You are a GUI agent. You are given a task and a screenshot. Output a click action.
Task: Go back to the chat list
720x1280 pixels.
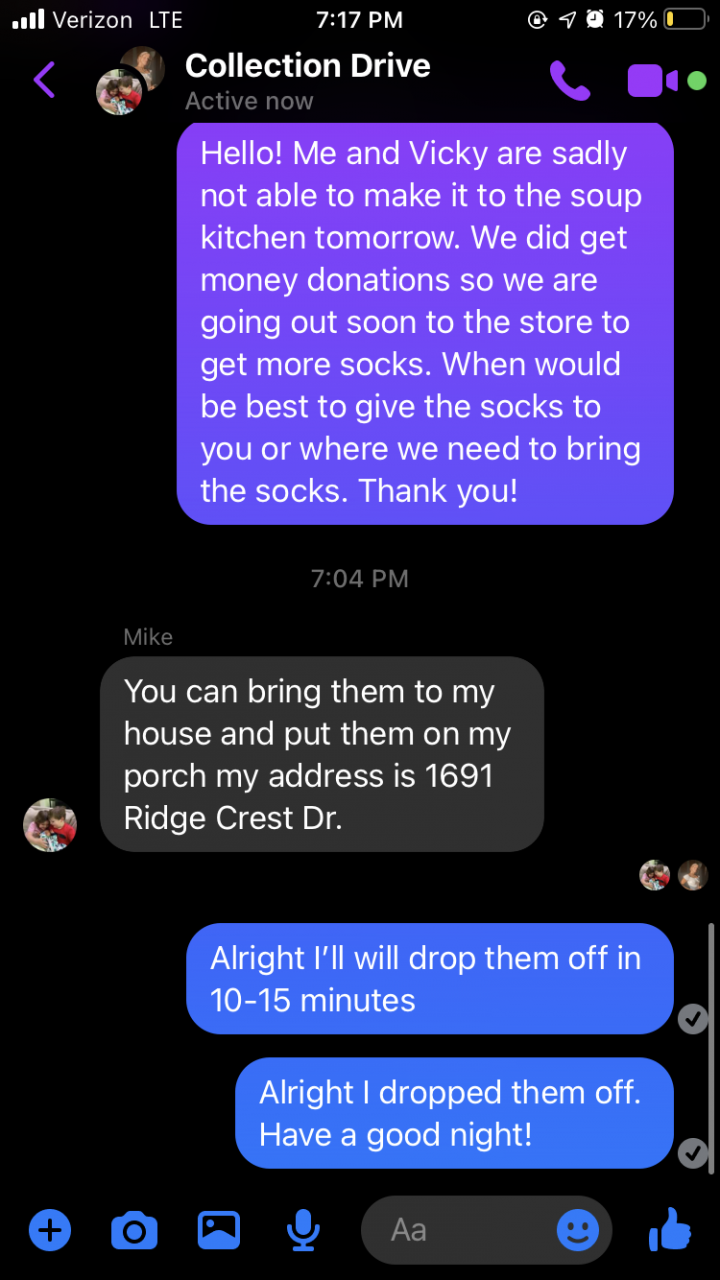pyautogui.click(x=44, y=80)
